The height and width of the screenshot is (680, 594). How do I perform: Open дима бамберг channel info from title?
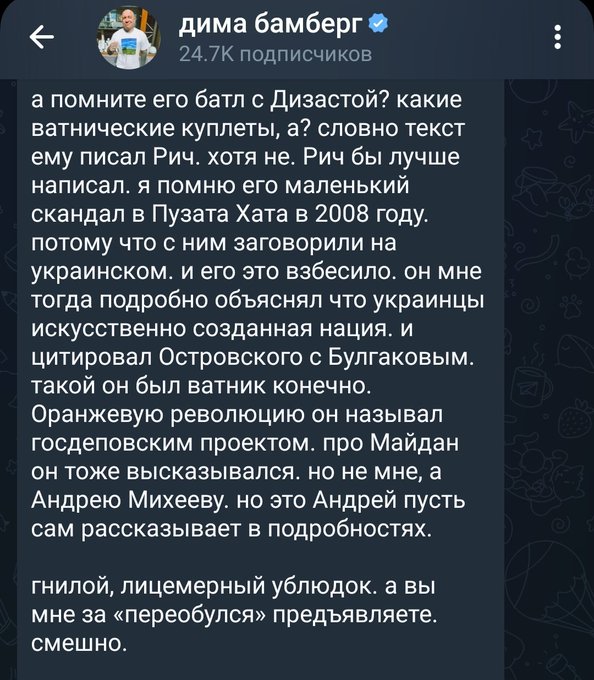coord(271,24)
